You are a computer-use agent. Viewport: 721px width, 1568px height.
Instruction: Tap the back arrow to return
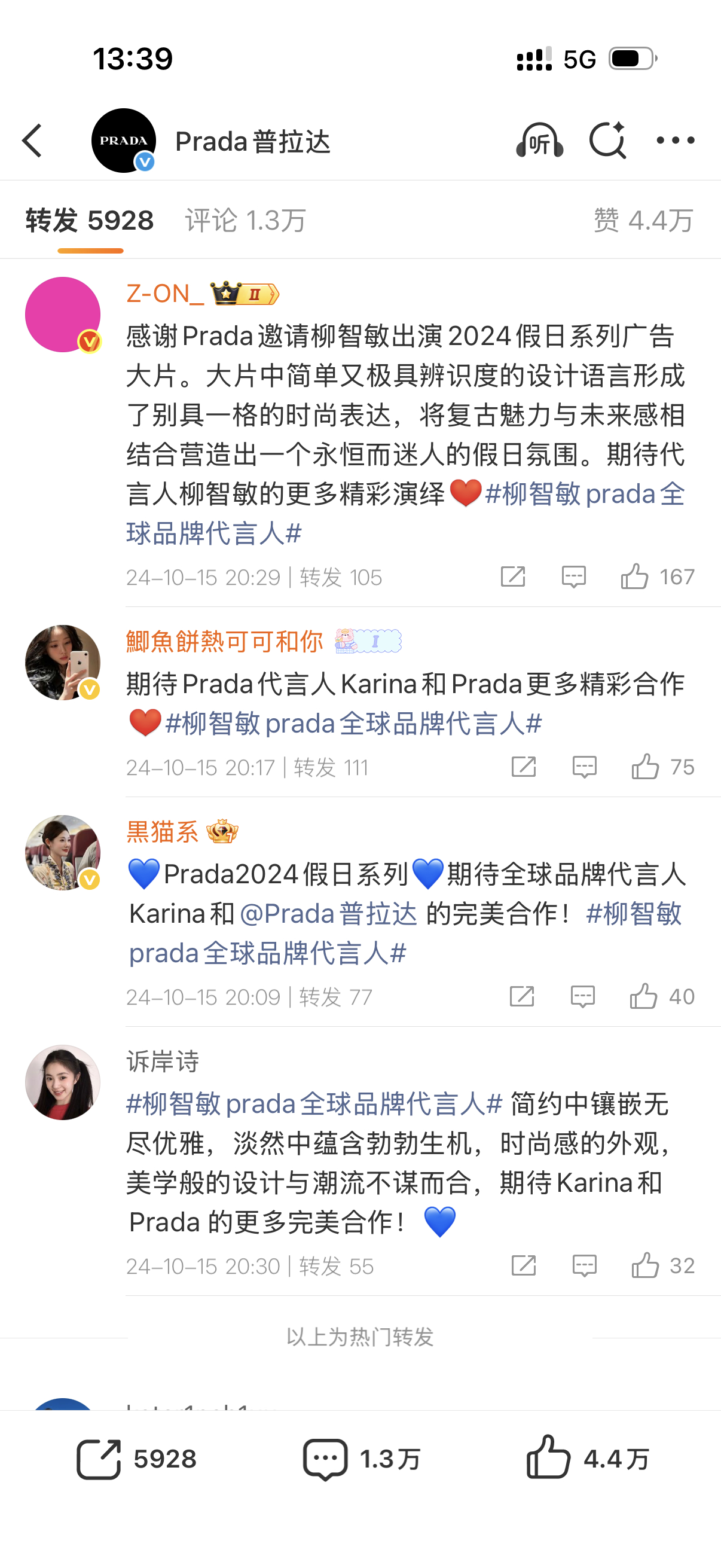(x=32, y=140)
